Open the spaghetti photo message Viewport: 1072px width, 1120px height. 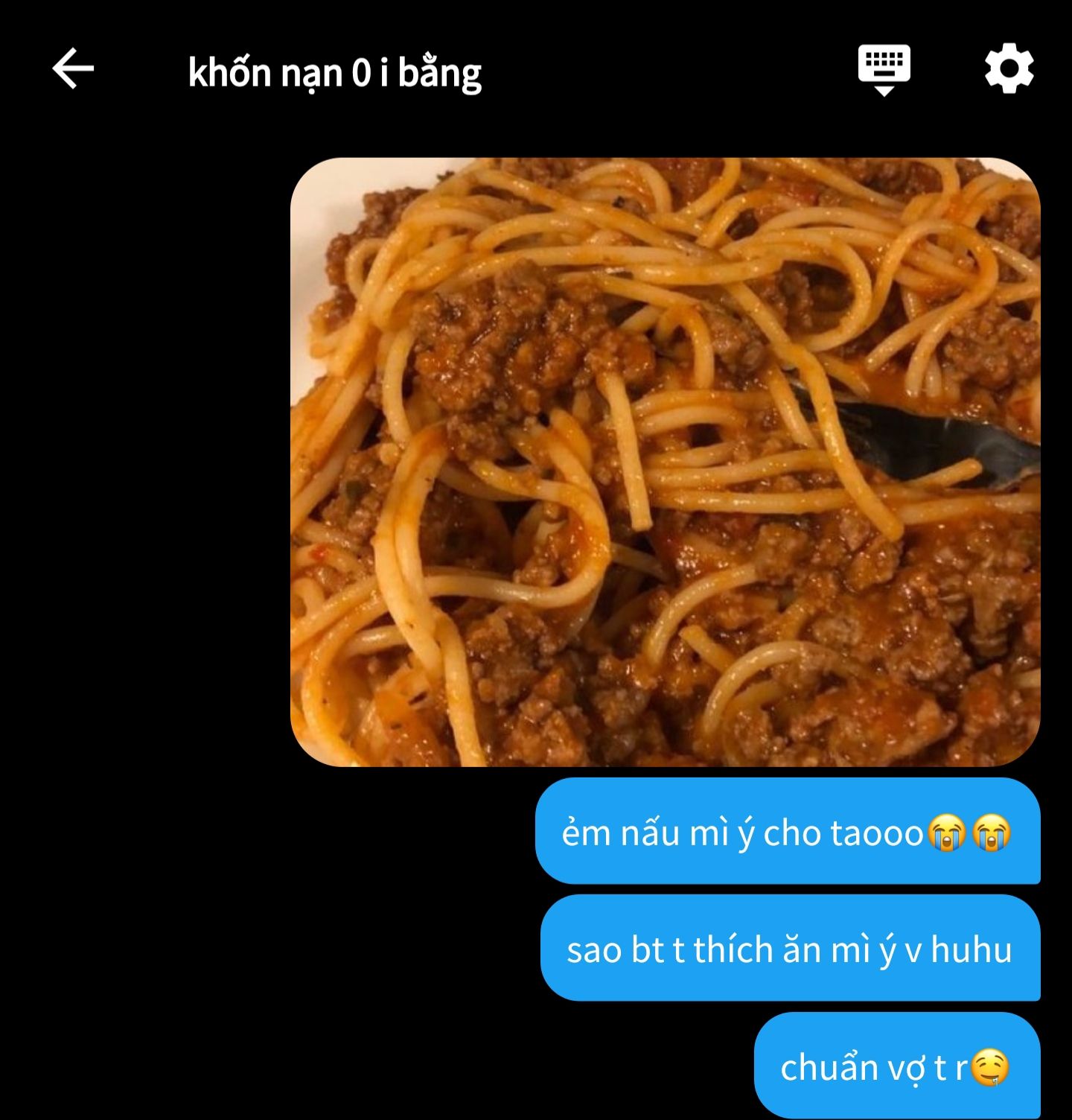point(665,462)
